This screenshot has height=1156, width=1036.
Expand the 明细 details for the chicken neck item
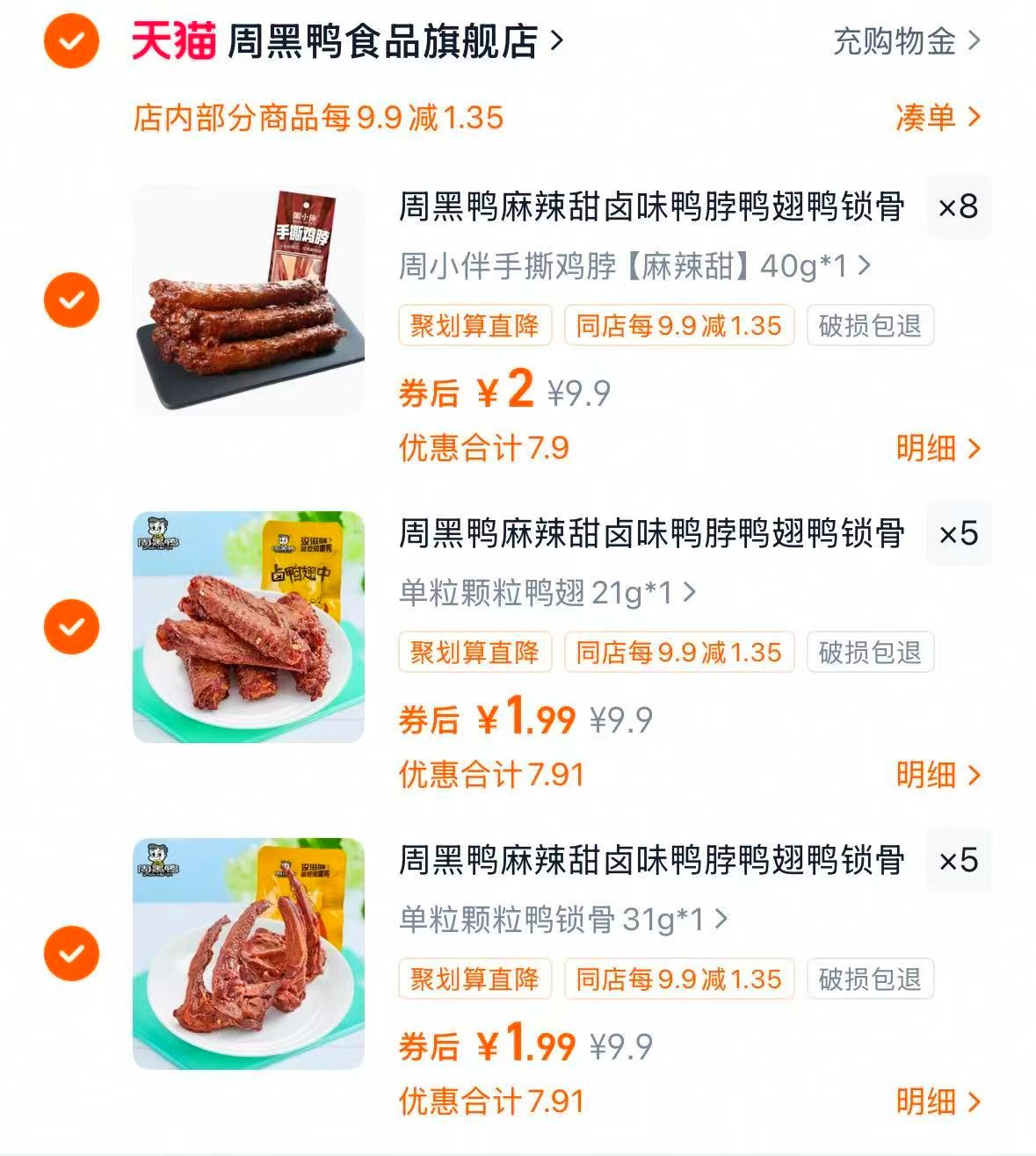click(939, 447)
